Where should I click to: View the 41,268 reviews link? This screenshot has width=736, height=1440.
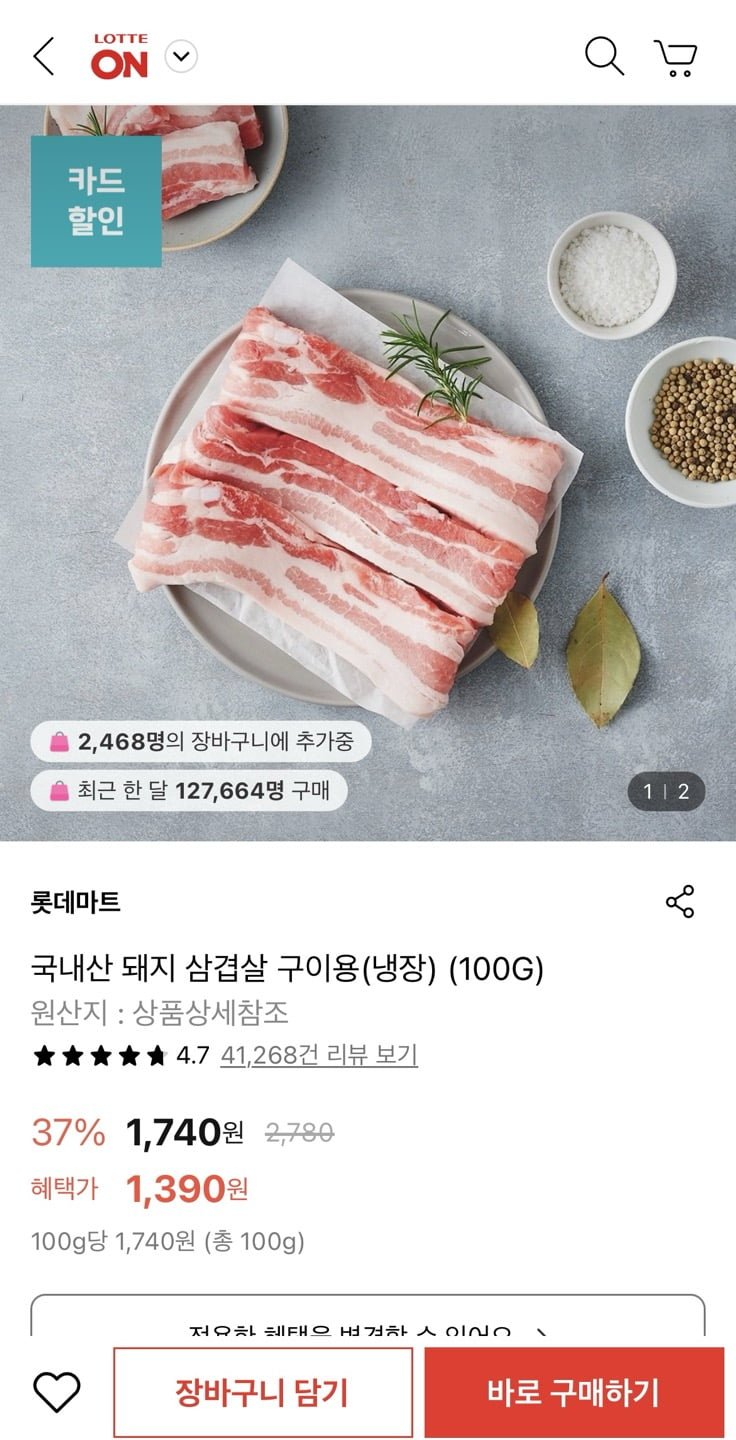[x=319, y=1055]
